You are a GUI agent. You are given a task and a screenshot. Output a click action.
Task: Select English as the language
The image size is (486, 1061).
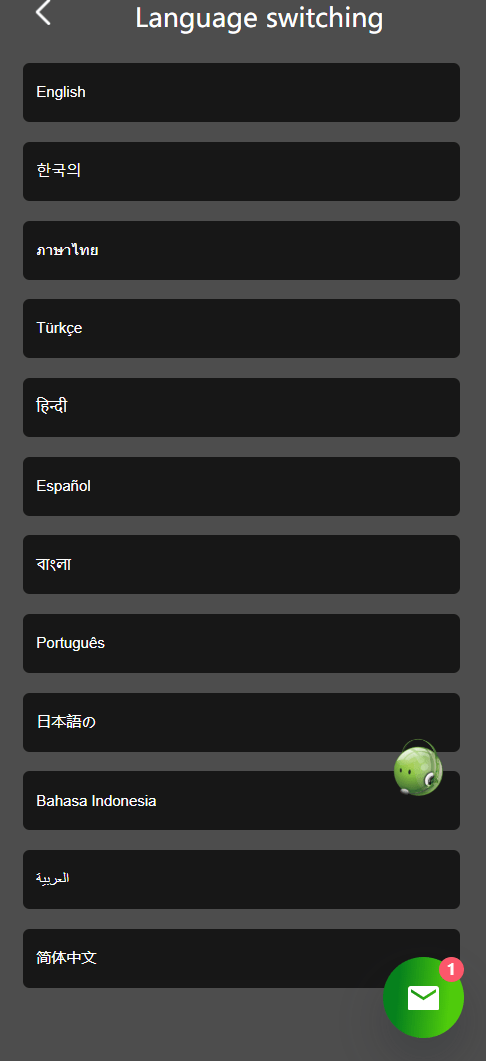point(242,93)
